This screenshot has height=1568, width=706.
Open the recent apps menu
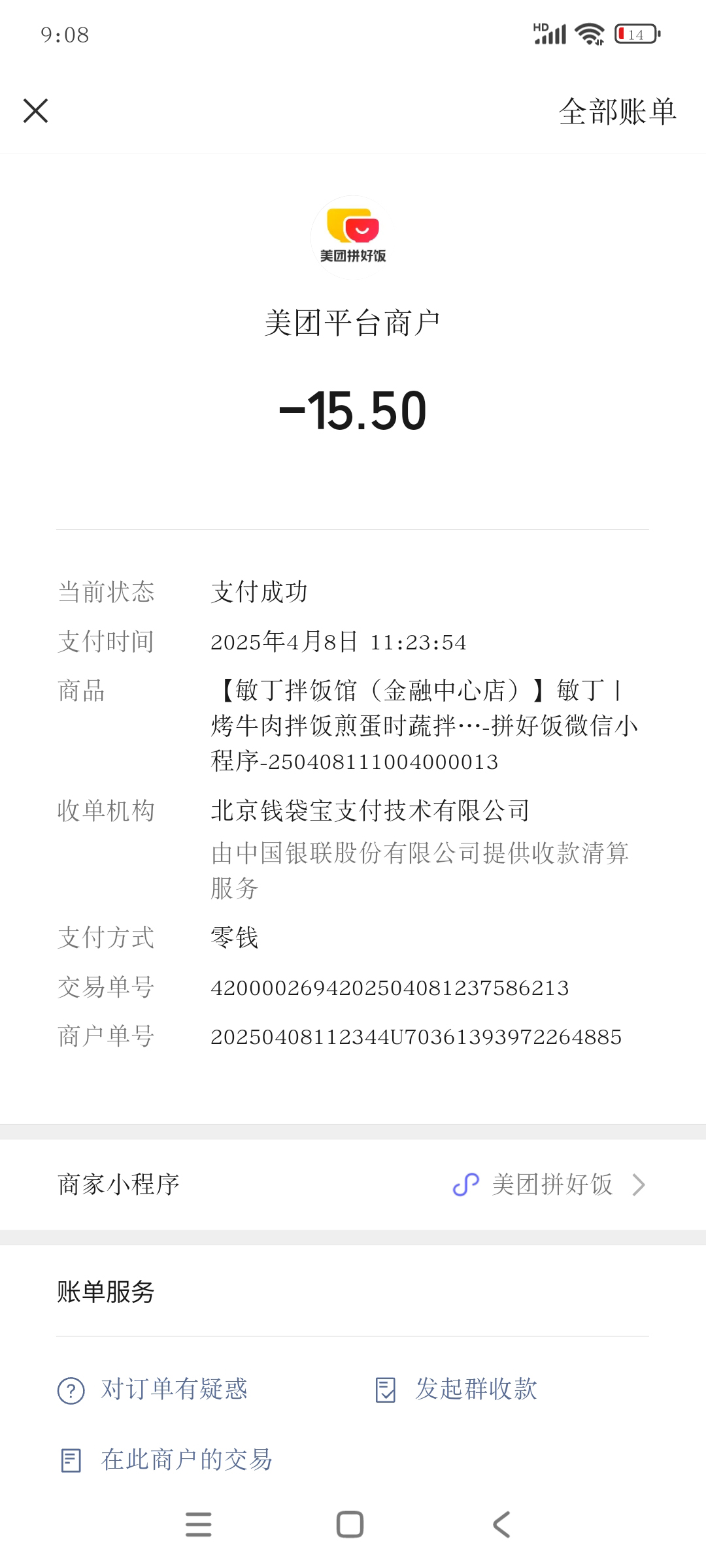point(199,1525)
